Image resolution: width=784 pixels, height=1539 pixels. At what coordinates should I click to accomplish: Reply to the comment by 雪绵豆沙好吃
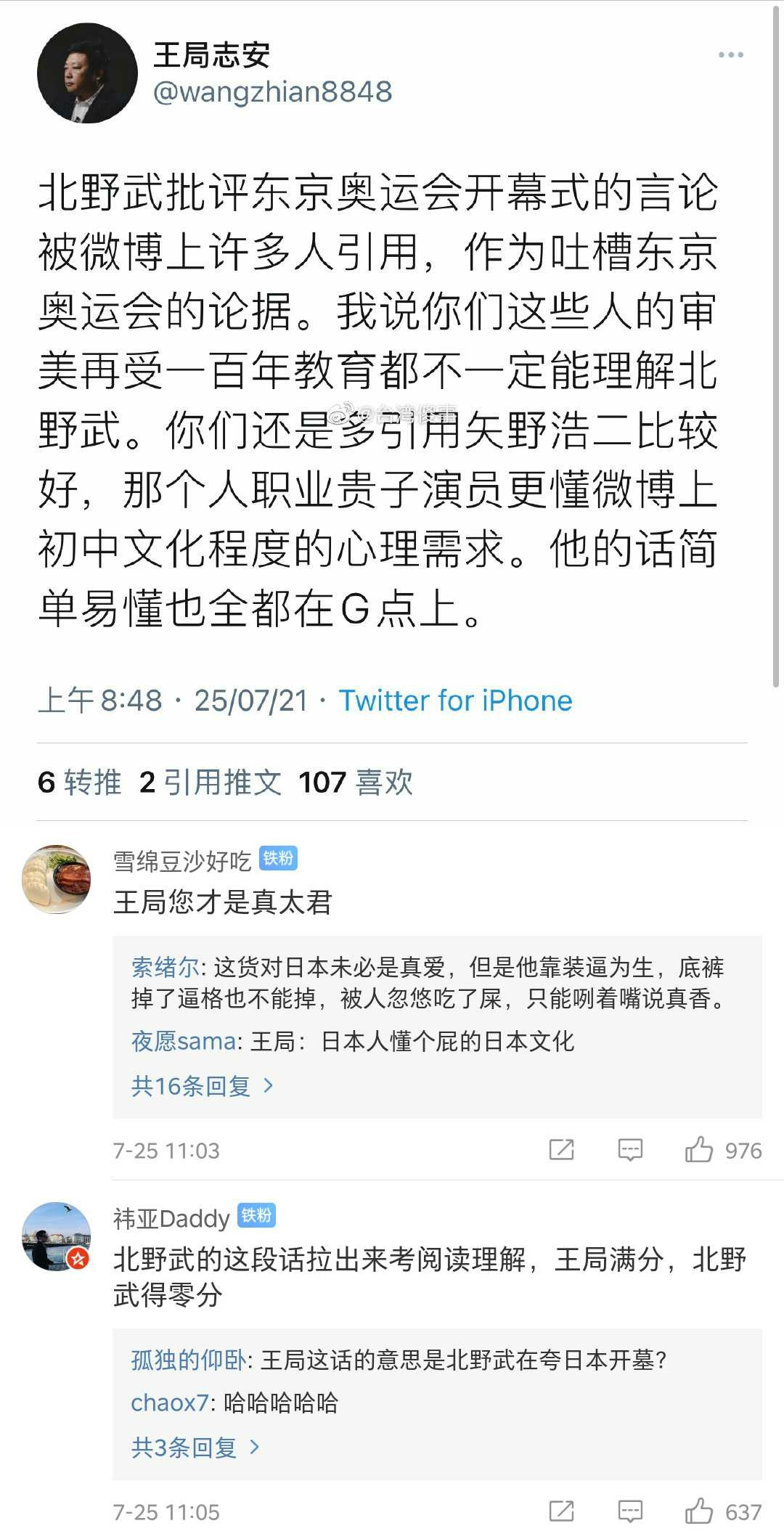pyautogui.click(x=630, y=1150)
